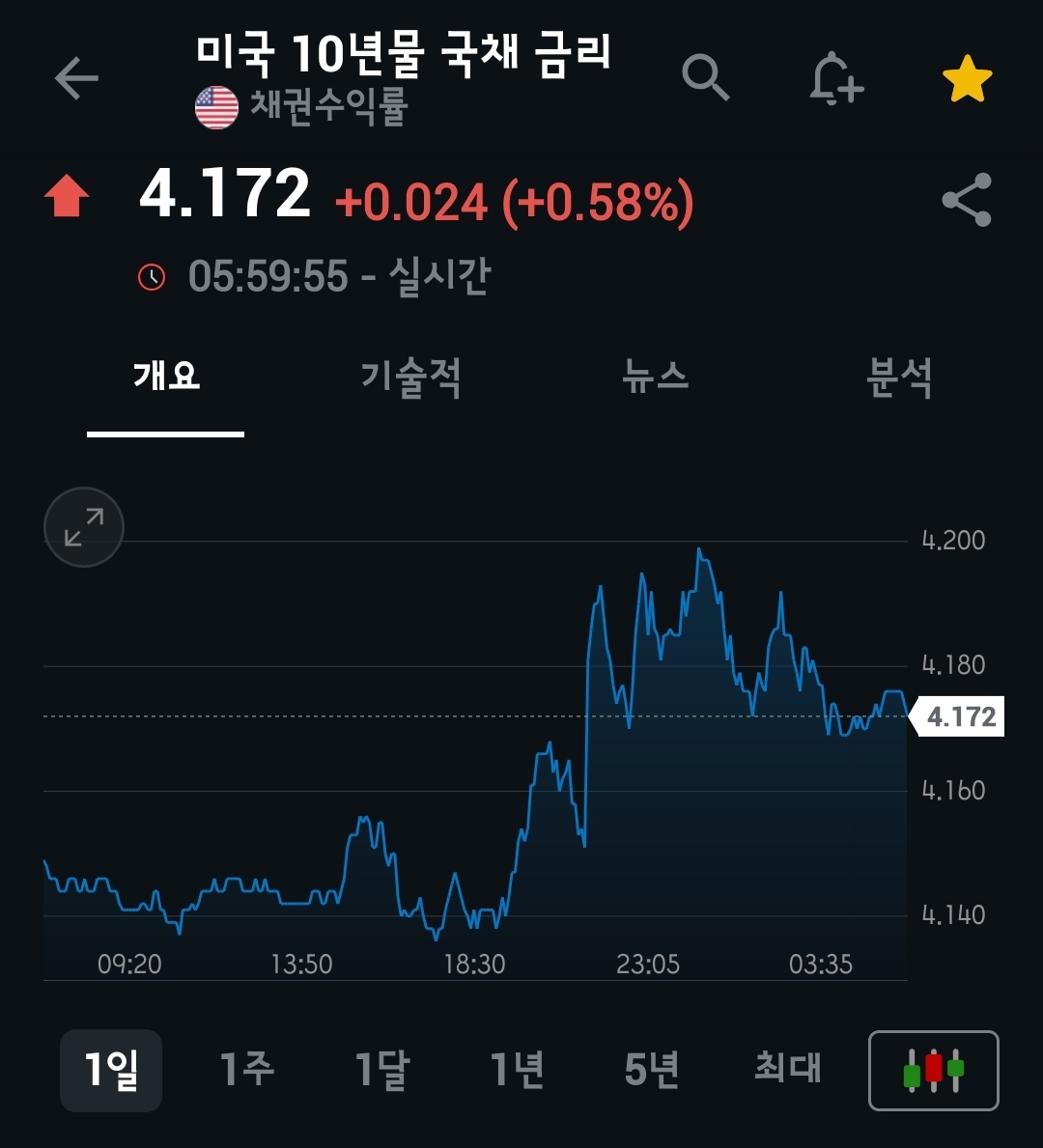Screen dimensions: 1043x1148
Task: Show the 최대 chart range
Action: click(787, 1070)
